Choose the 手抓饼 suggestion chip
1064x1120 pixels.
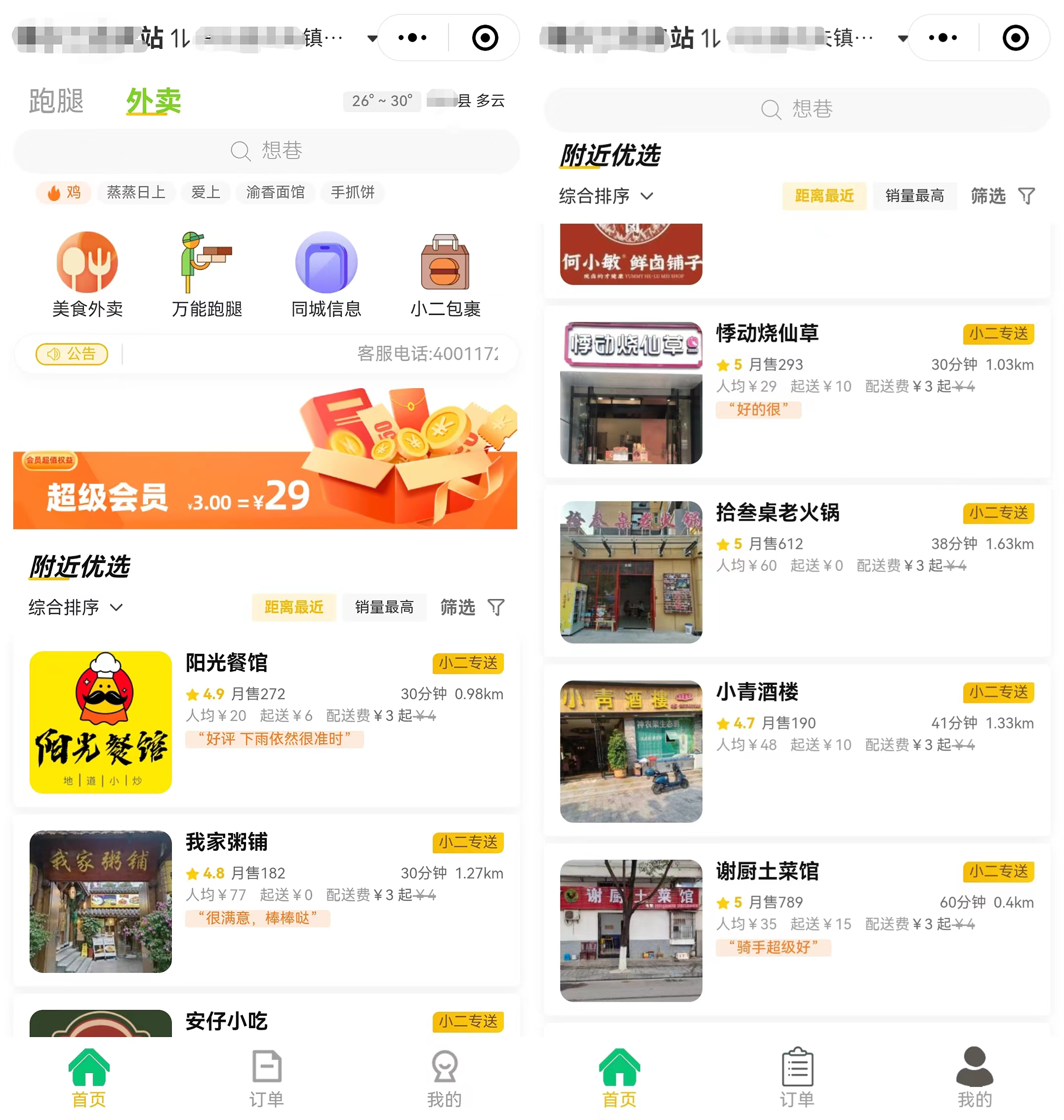click(x=352, y=193)
